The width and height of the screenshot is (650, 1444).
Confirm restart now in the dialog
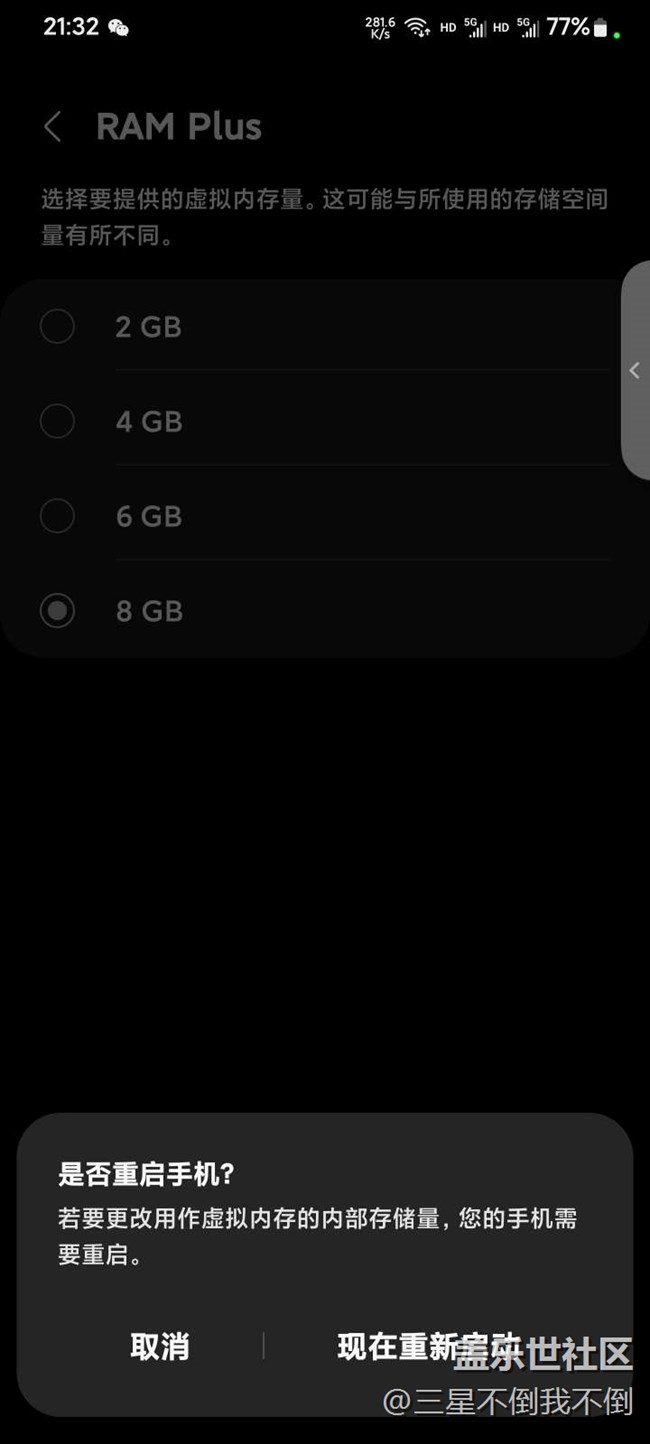pos(430,1346)
